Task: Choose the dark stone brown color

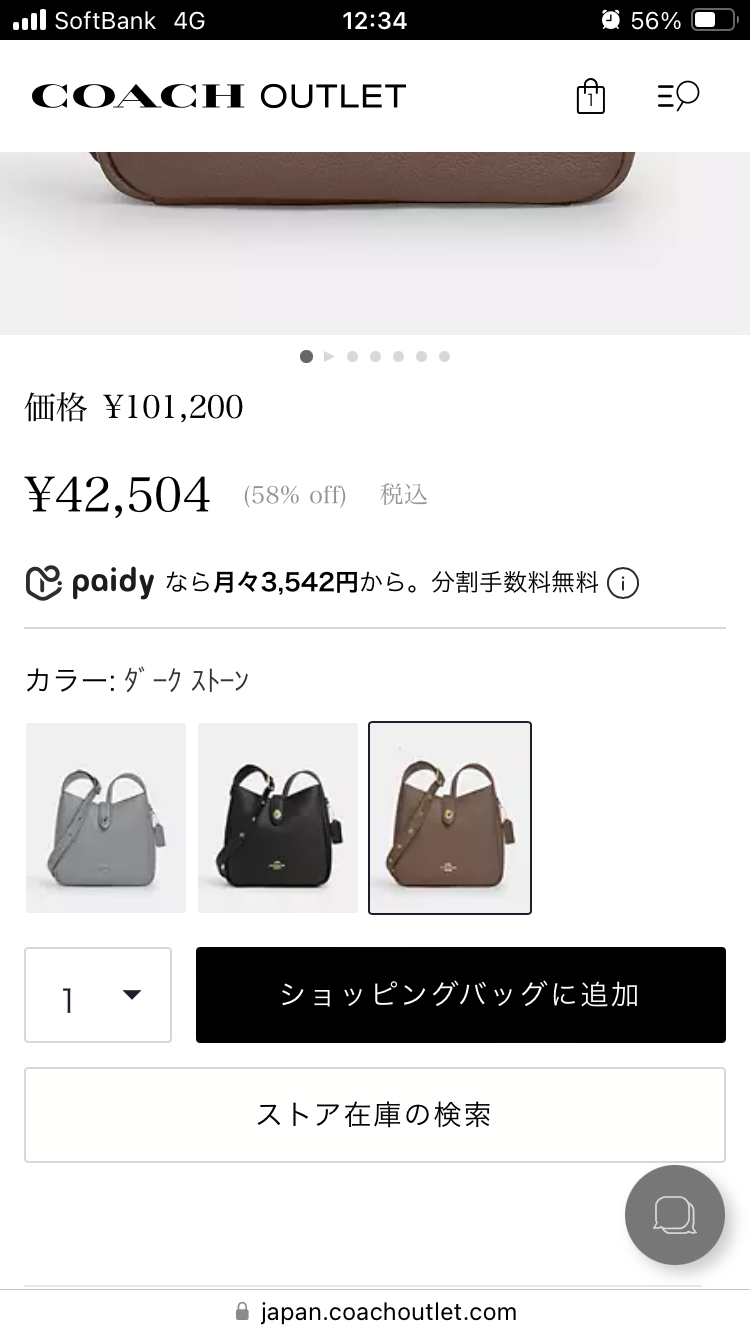Action: 450,817
